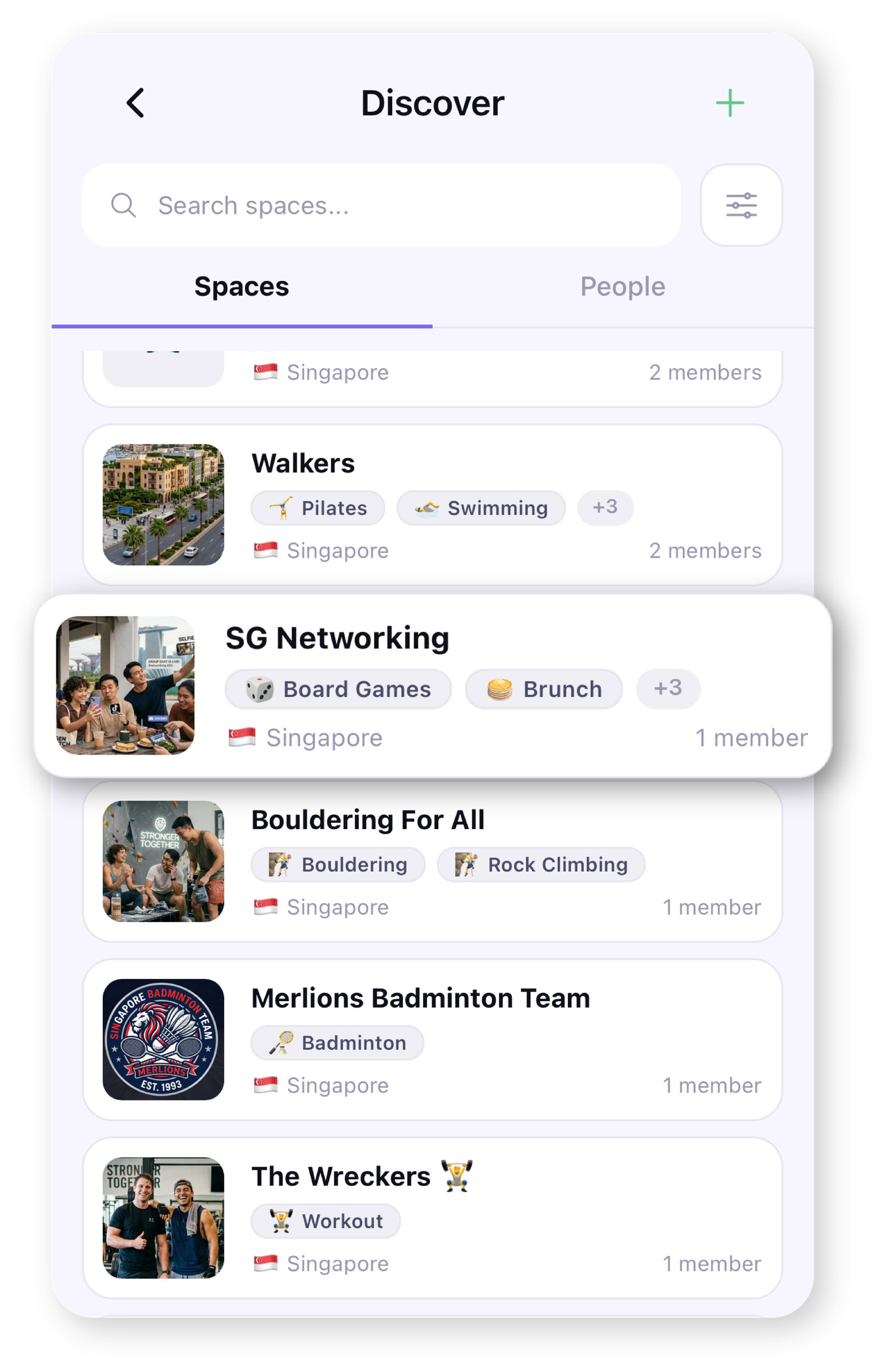
Task: Create a new space with the plus icon
Action: click(730, 103)
